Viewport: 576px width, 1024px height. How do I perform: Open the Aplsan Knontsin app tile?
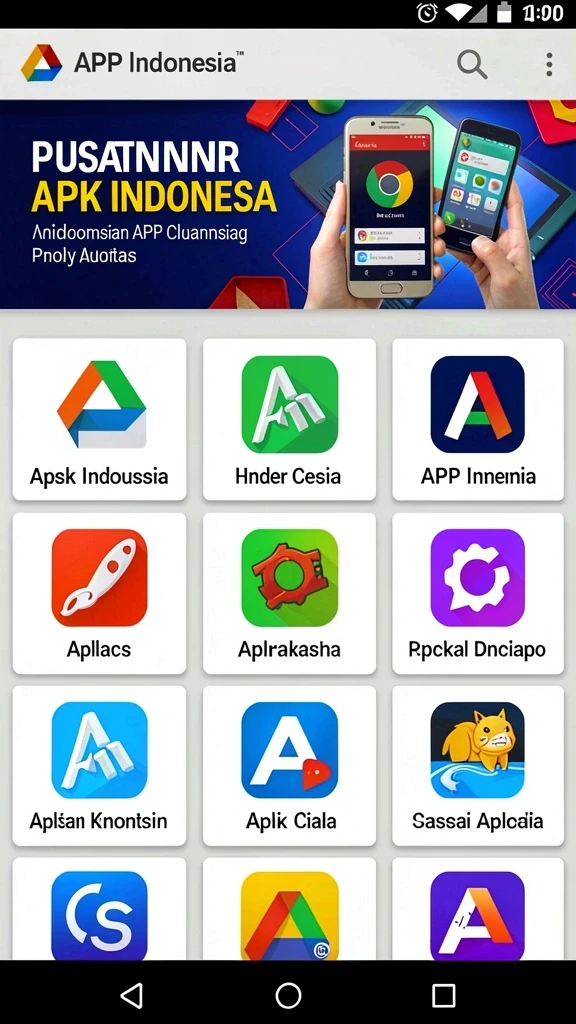point(99,765)
